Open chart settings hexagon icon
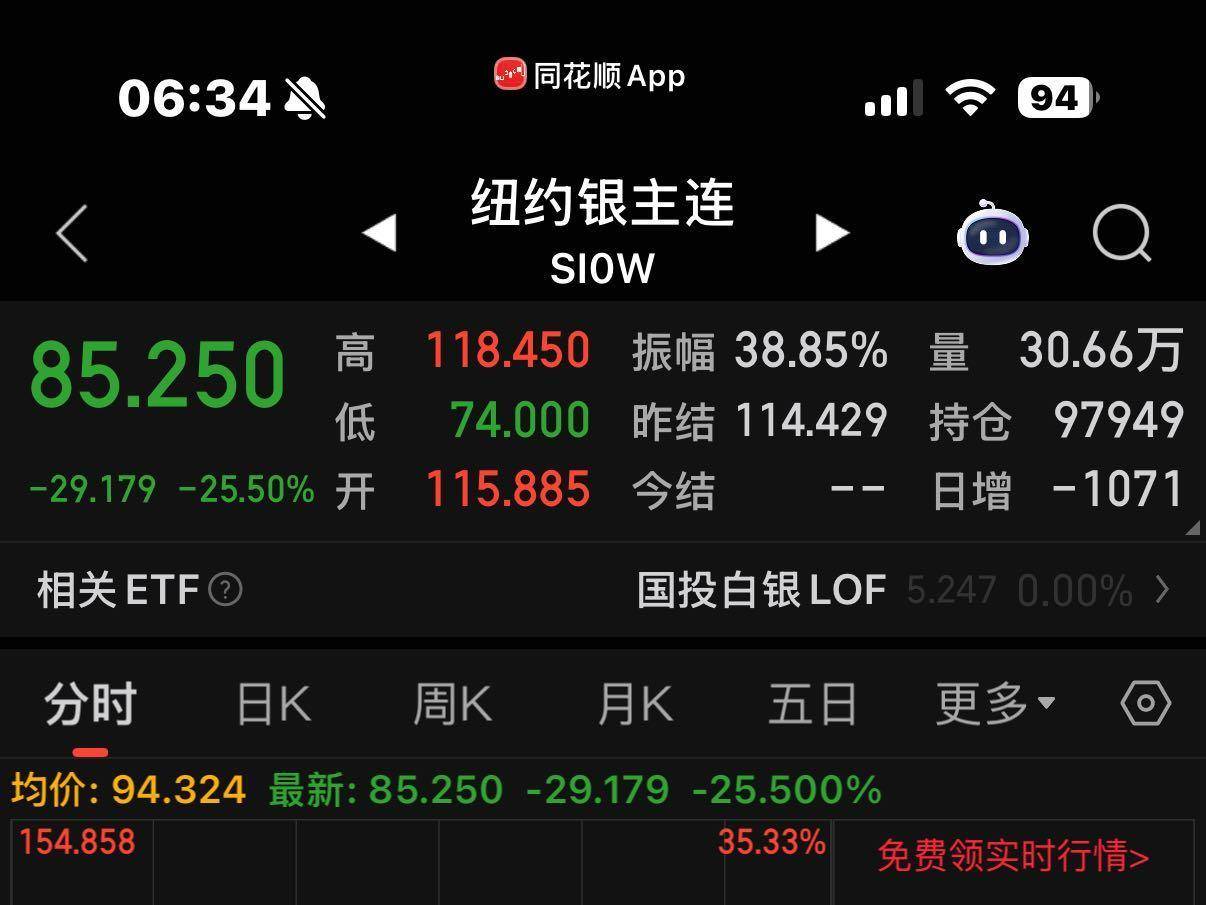This screenshot has height=905, width=1206. tap(1145, 704)
